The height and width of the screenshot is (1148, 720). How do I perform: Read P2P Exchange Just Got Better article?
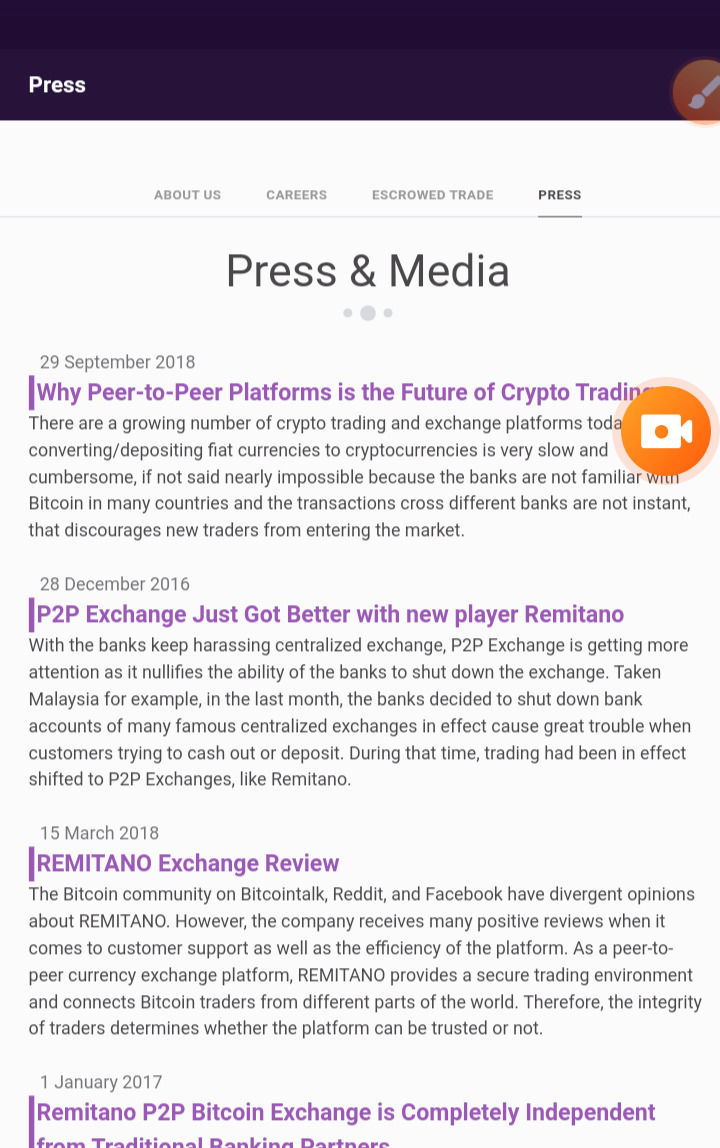[330, 614]
